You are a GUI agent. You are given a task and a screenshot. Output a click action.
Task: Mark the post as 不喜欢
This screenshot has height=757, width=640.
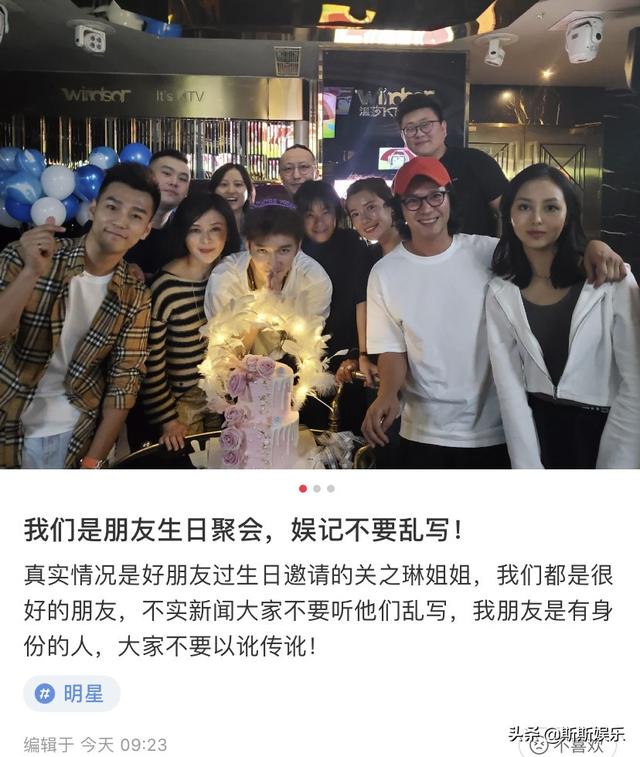pyautogui.click(x=578, y=745)
